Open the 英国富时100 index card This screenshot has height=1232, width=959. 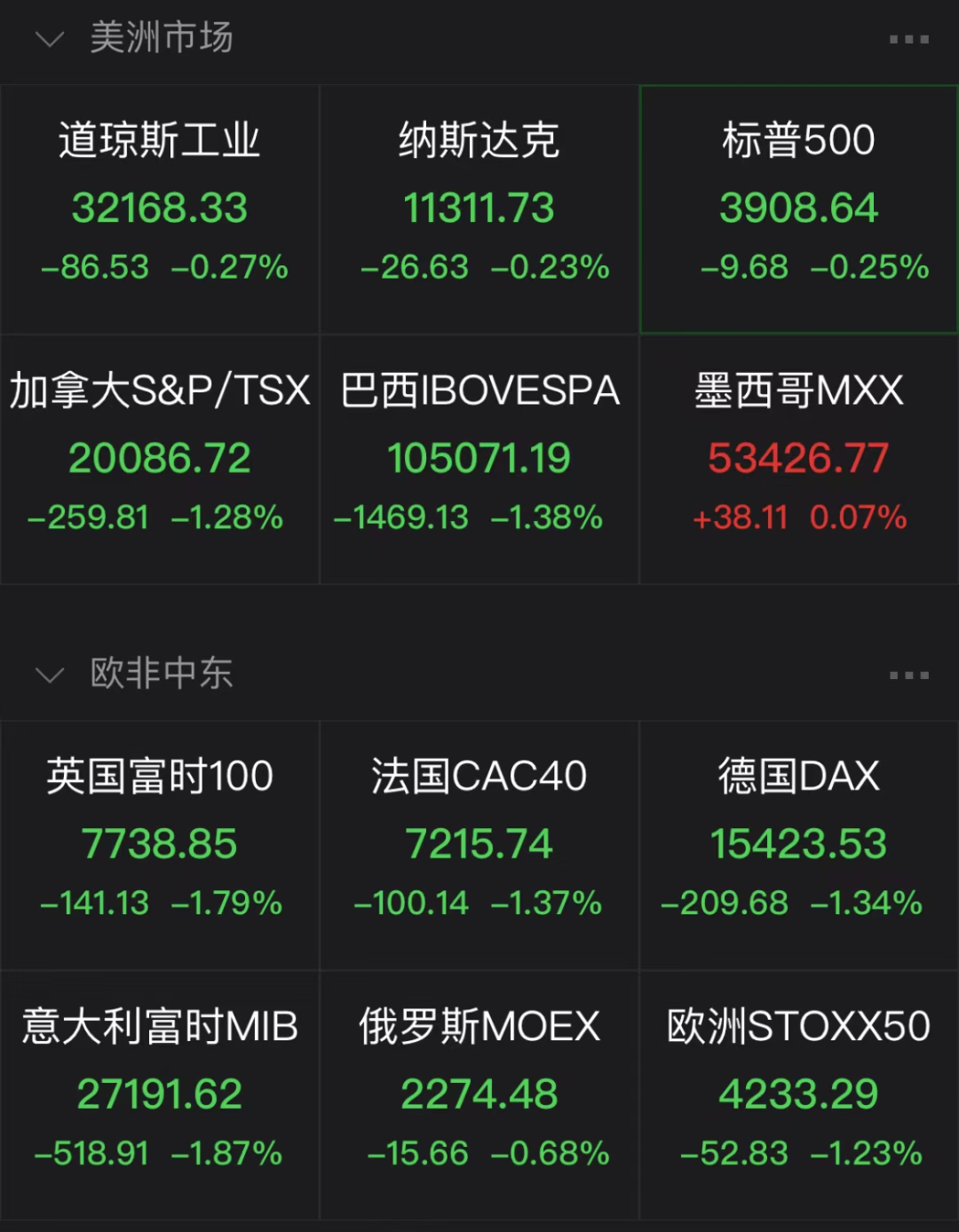(160, 844)
